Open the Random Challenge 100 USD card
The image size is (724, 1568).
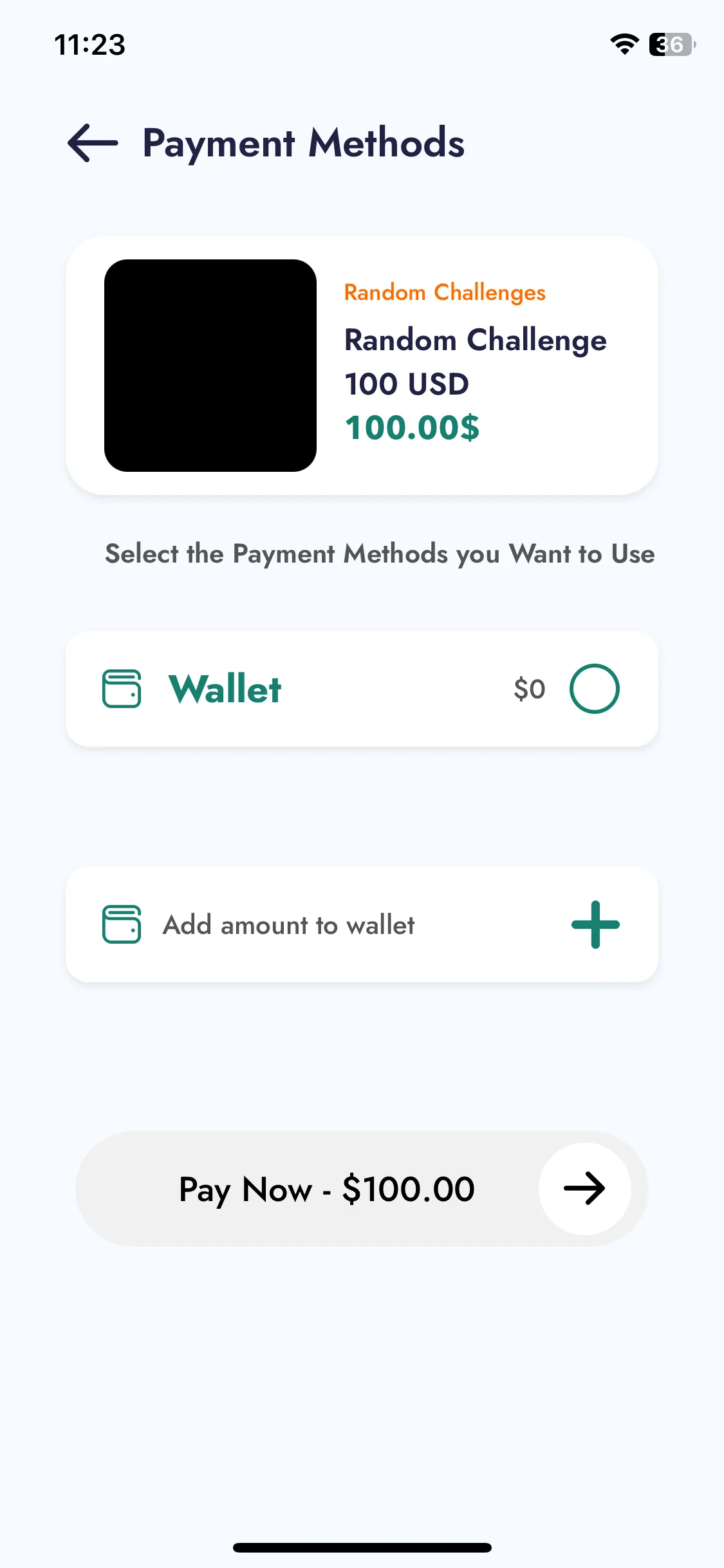tap(362, 366)
